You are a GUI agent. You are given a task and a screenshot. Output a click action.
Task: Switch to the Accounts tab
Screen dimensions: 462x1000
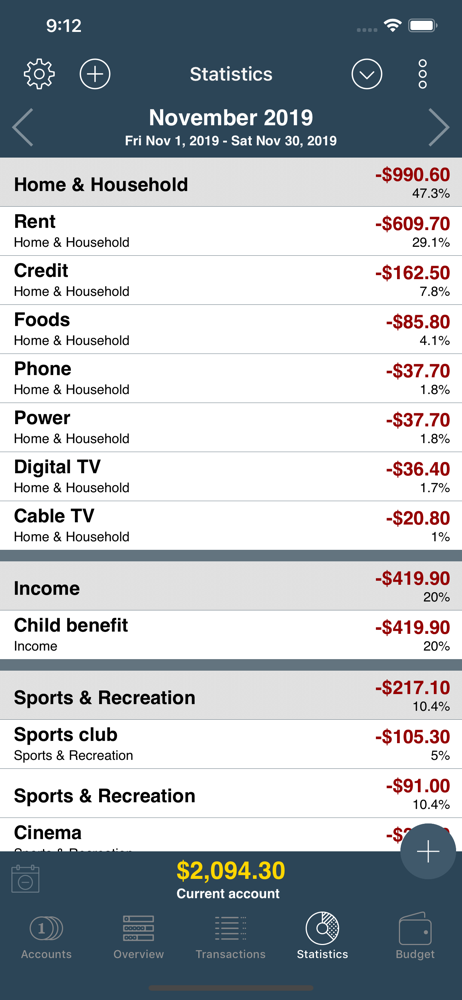(46, 936)
